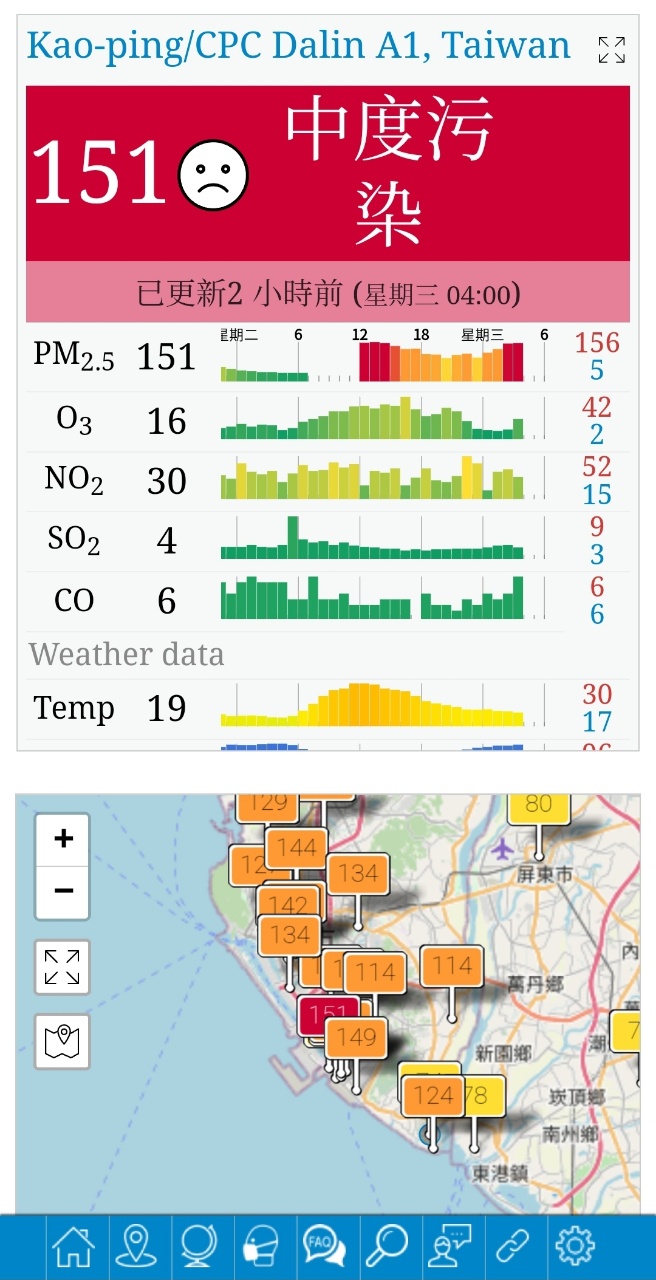
Task: Zoom out on the map
Action: 63,891
